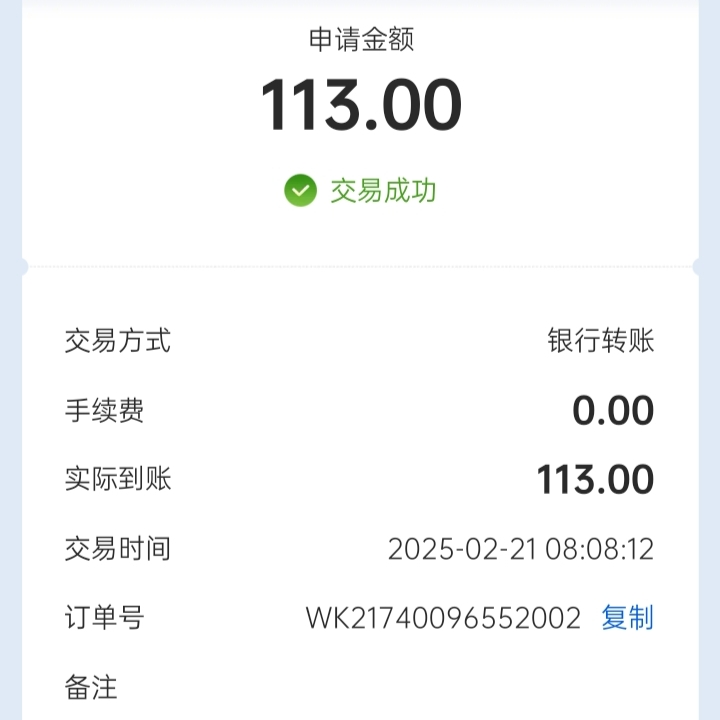
Task: Copy the order number with 复制
Action: tap(627, 618)
